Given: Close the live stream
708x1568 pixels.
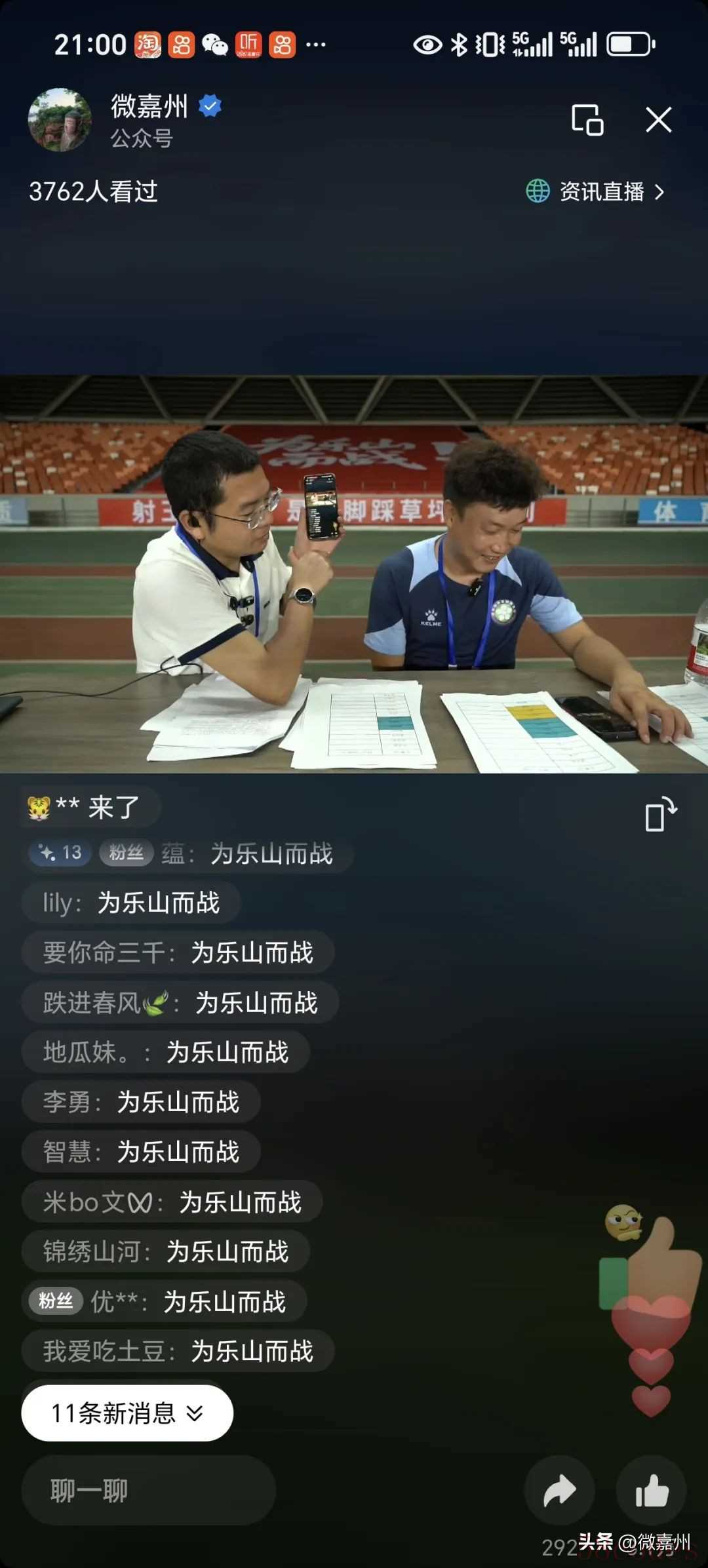Looking at the screenshot, I should (658, 120).
